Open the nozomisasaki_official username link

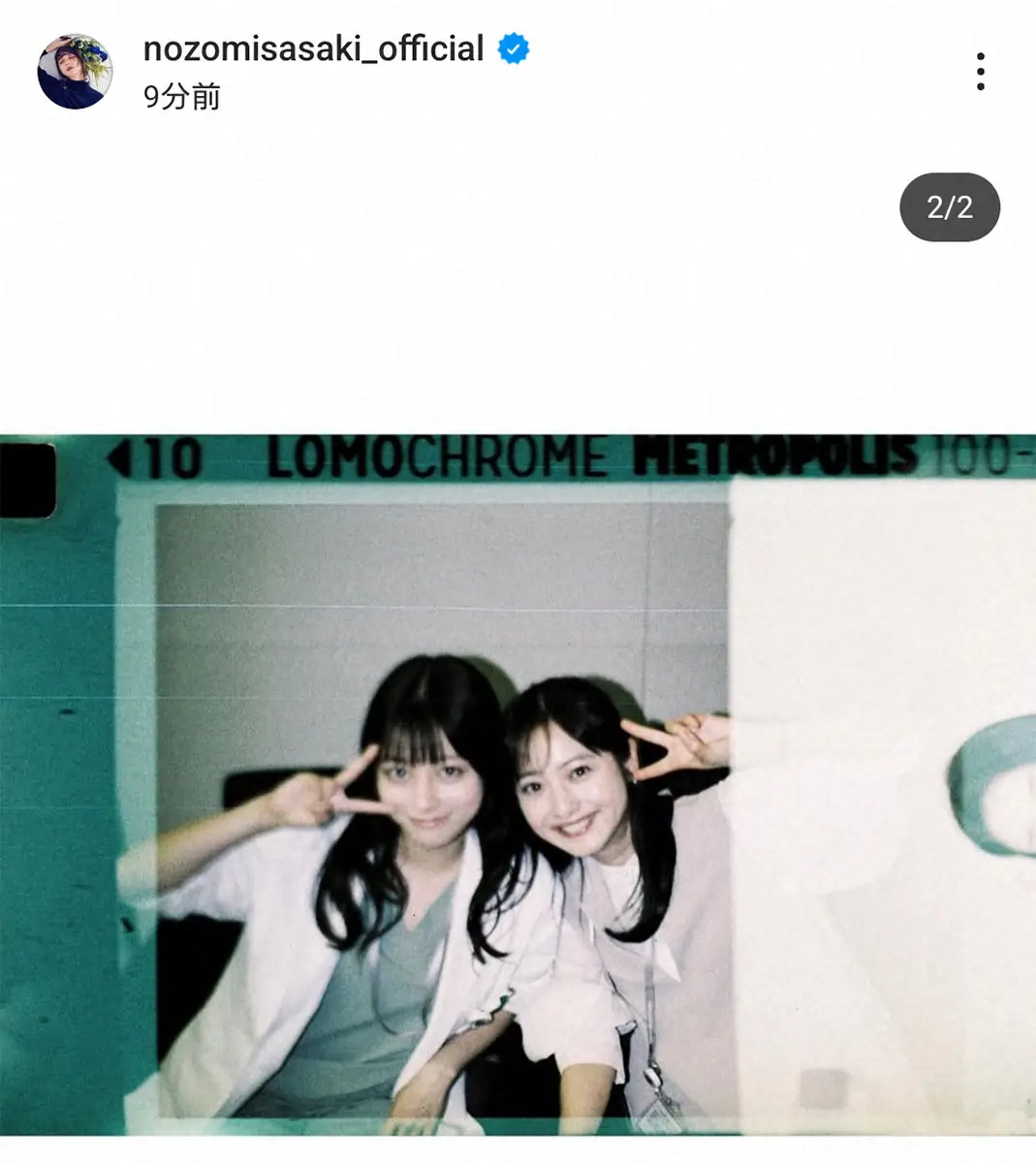[x=313, y=48]
